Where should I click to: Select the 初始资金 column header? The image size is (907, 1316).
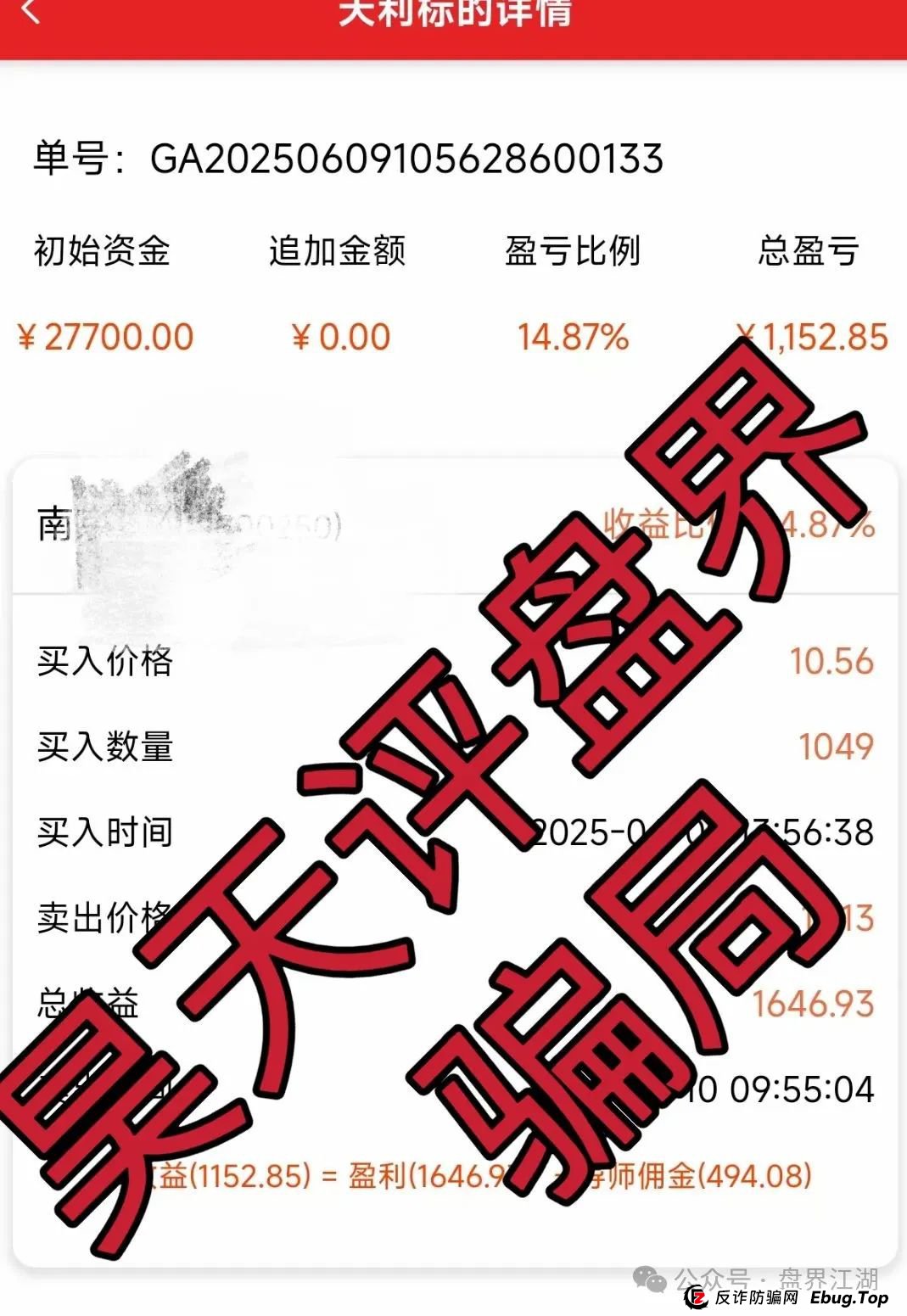pos(102,249)
